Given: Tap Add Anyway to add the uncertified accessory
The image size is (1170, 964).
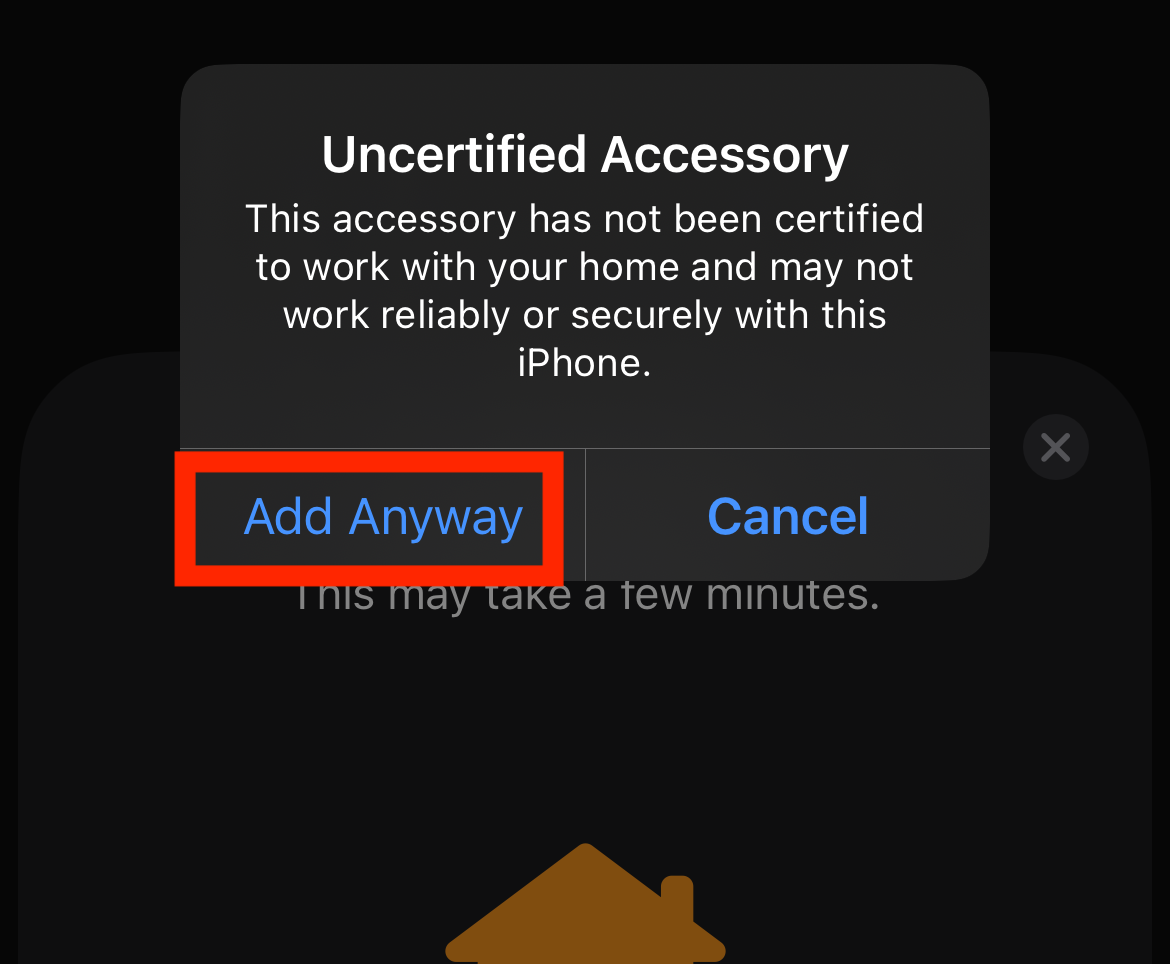Looking at the screenshot, I should pos(383,517).
